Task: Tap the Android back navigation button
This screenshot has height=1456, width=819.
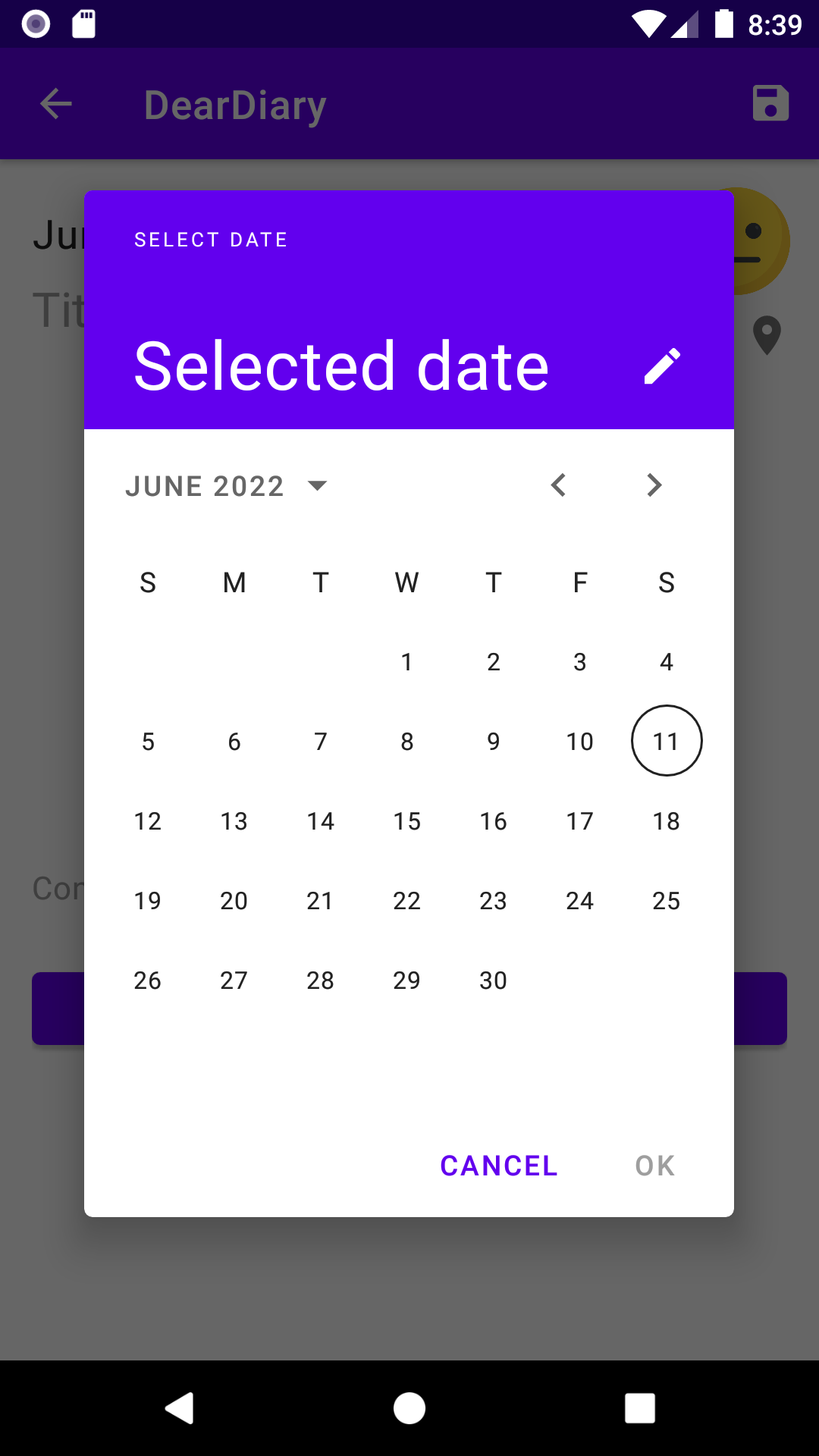Action: 180,1408
